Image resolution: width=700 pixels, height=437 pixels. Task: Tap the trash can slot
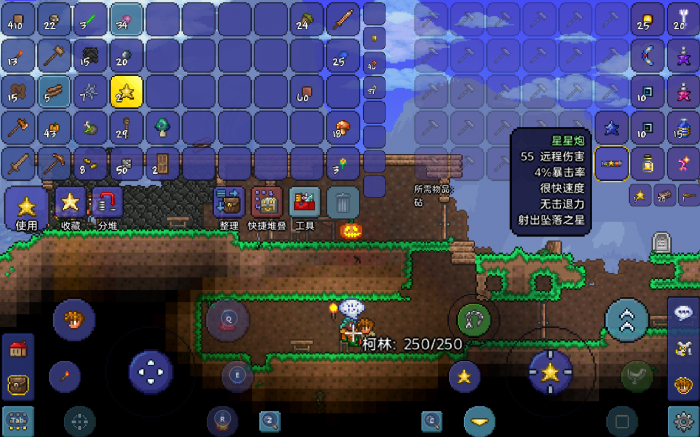[x=343, y=203]
